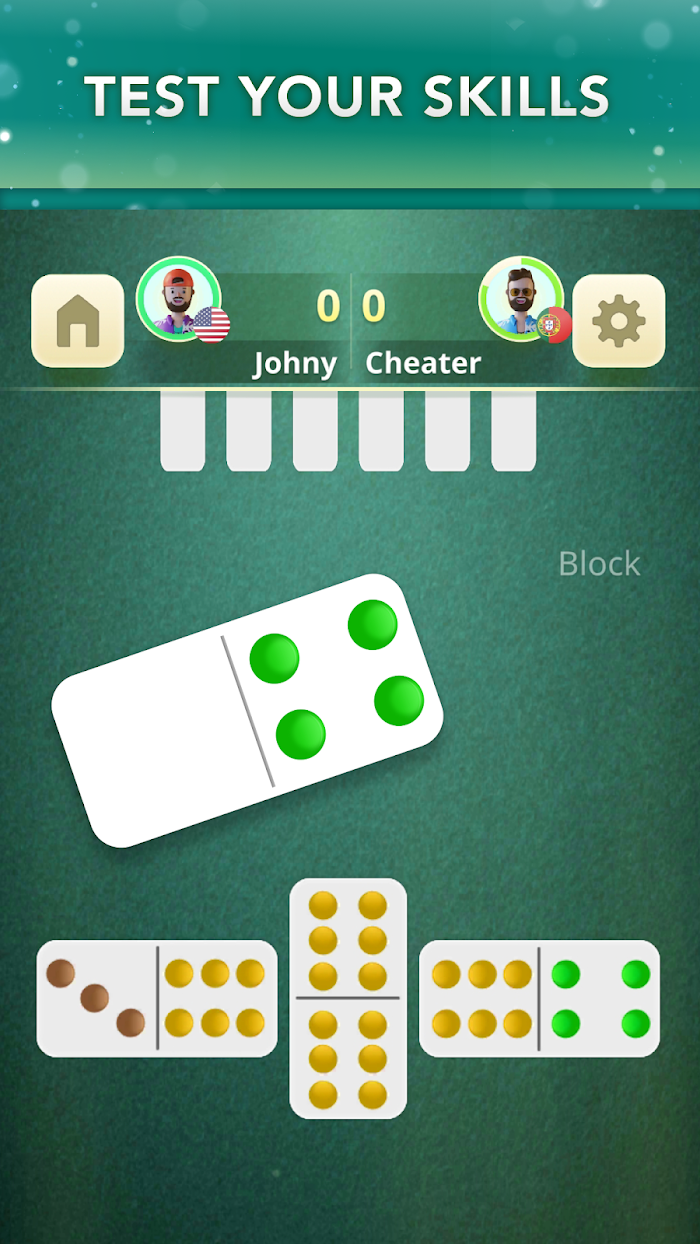Viewport: 700px width, 1244px height.
Task: Go to the home menu
Action: (x=78, y=321)
